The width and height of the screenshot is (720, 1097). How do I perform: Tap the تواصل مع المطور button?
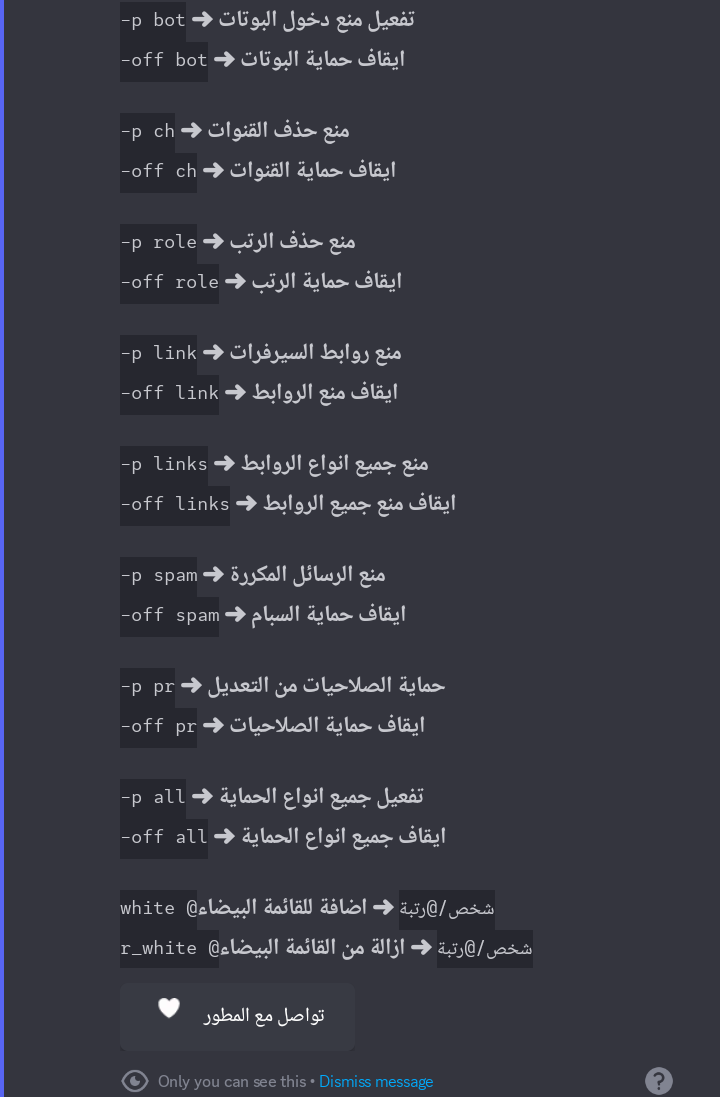pos(238,1015)
